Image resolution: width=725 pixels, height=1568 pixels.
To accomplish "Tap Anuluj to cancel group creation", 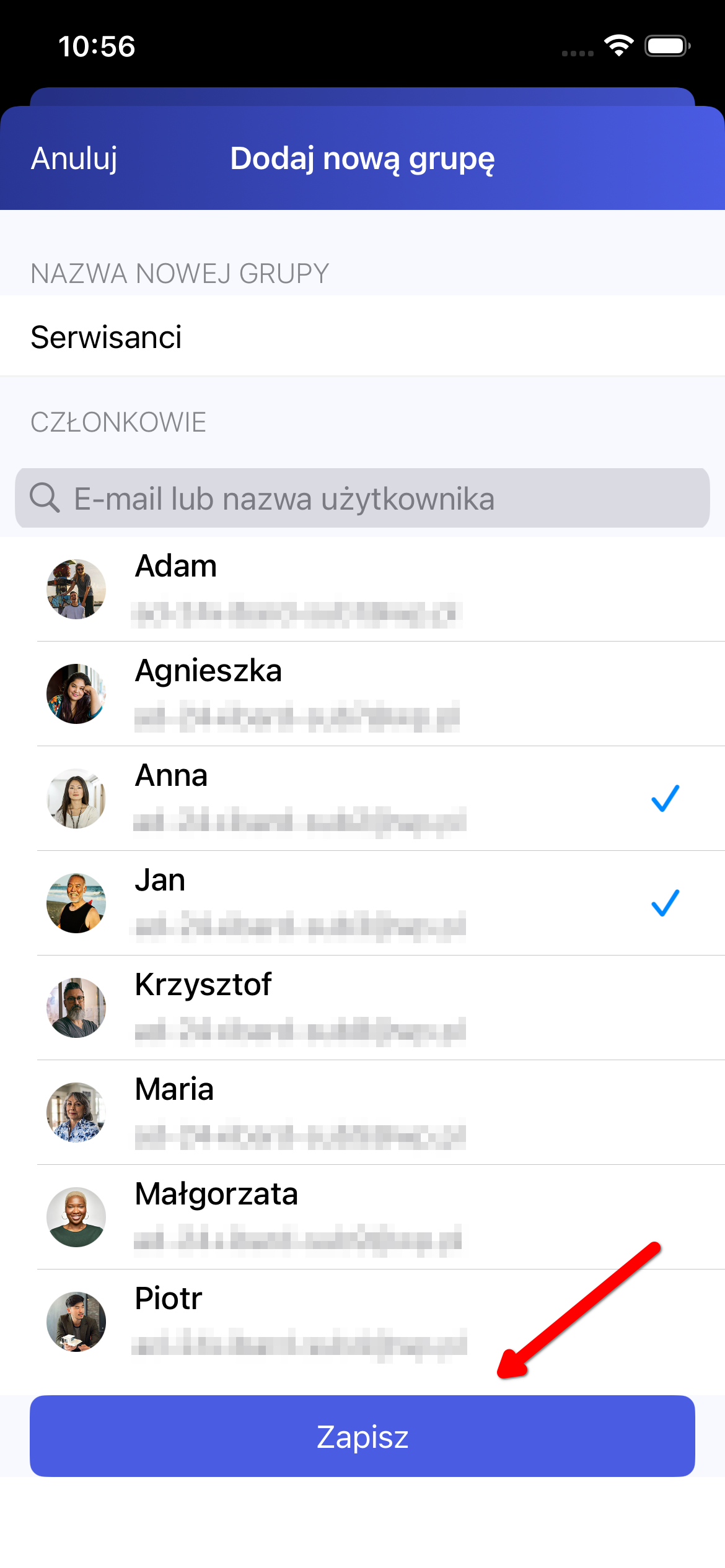I will point(74,159).
